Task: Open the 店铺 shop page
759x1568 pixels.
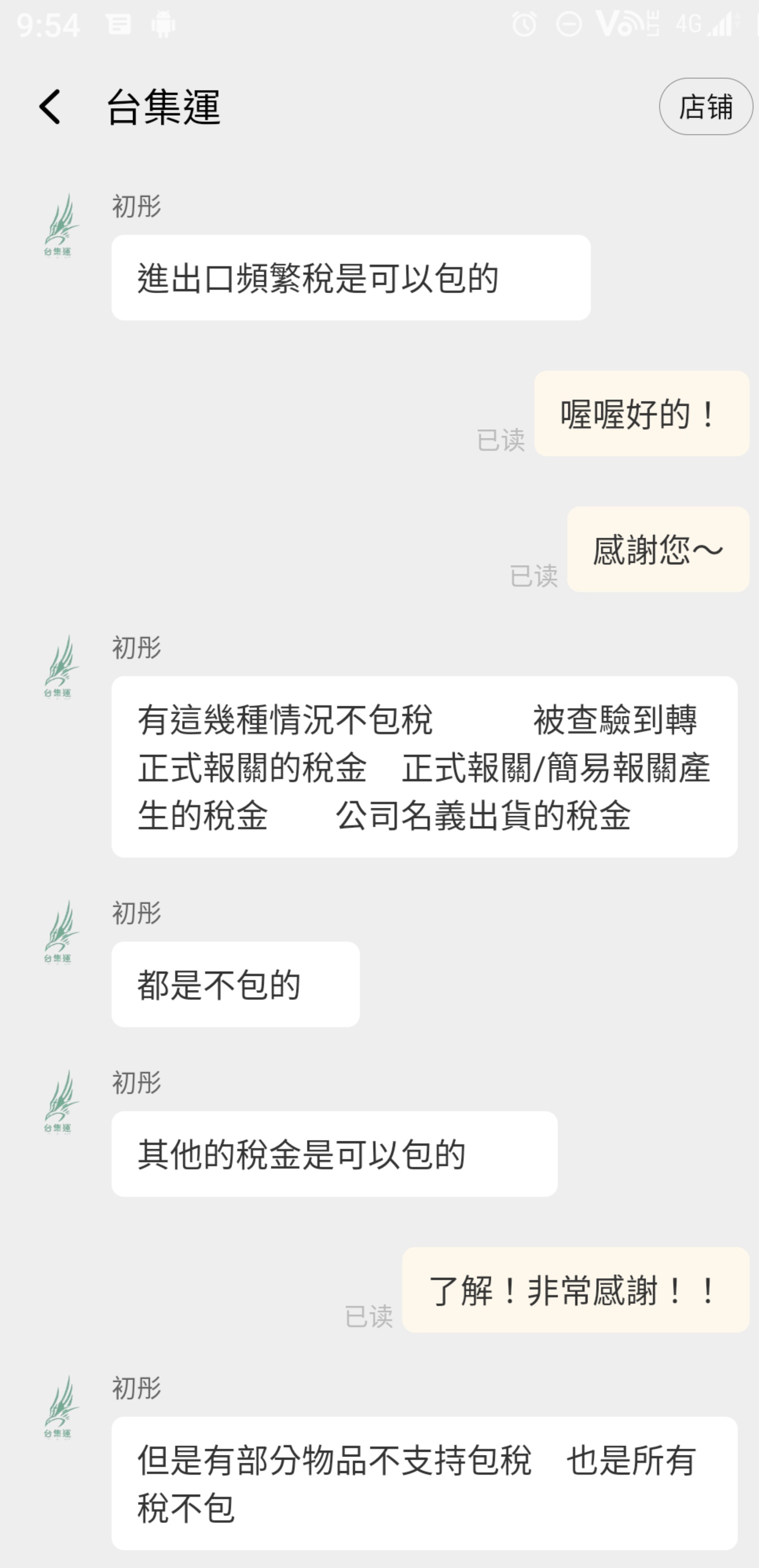Action: [x=706, y=106]
